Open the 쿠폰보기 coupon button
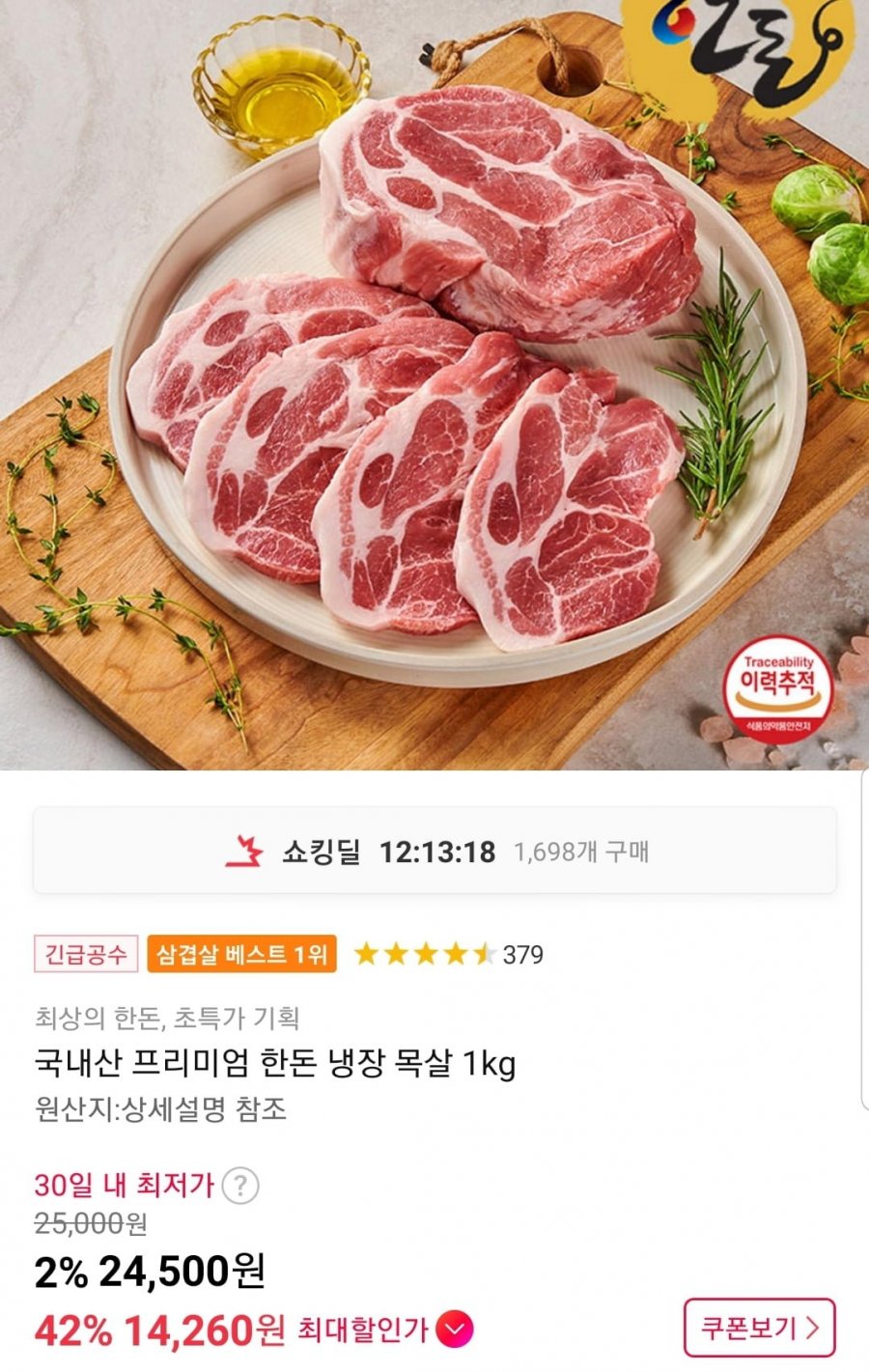 pyautogui.click(x=759, y=1328)
